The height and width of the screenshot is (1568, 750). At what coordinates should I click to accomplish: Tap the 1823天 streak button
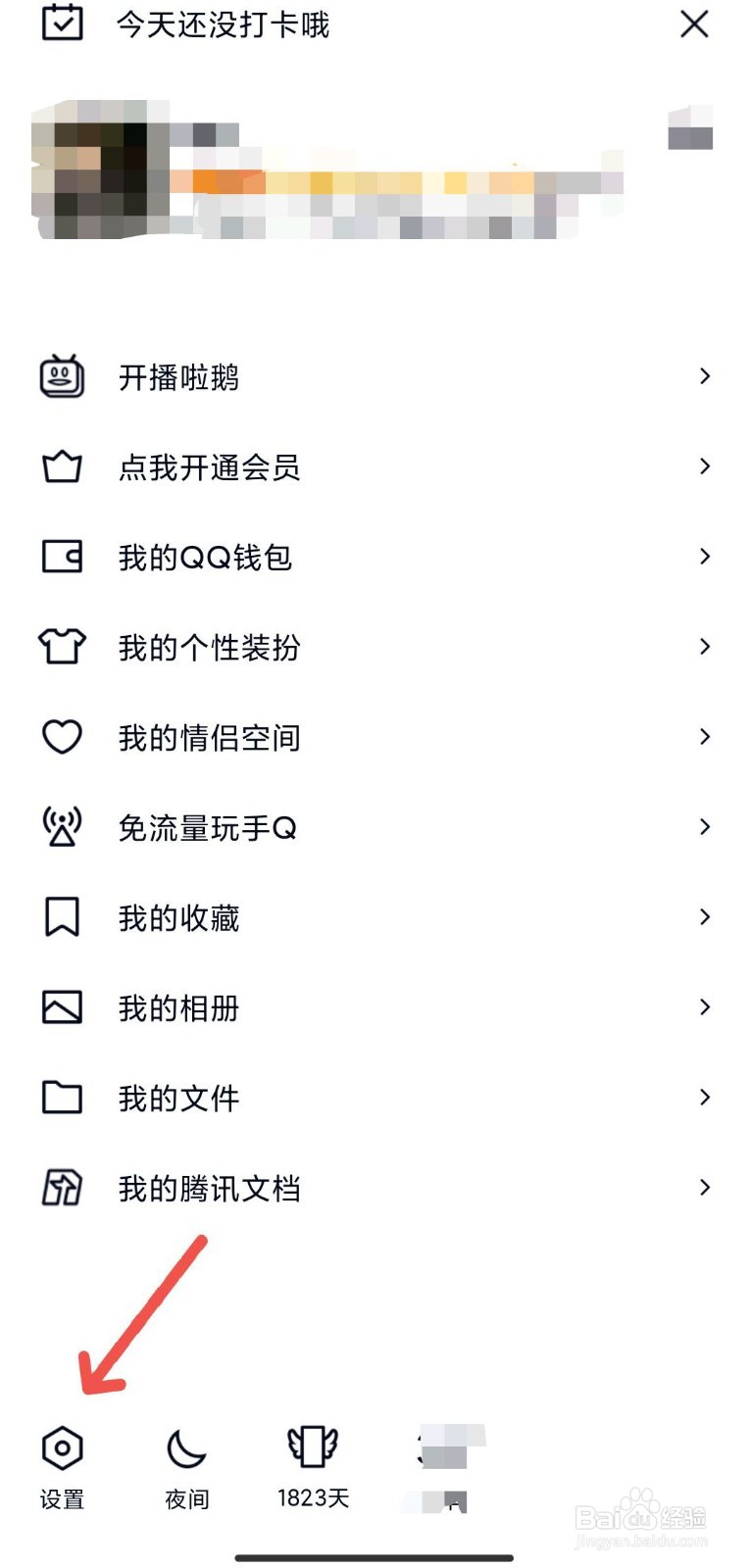pos(313,1460)
